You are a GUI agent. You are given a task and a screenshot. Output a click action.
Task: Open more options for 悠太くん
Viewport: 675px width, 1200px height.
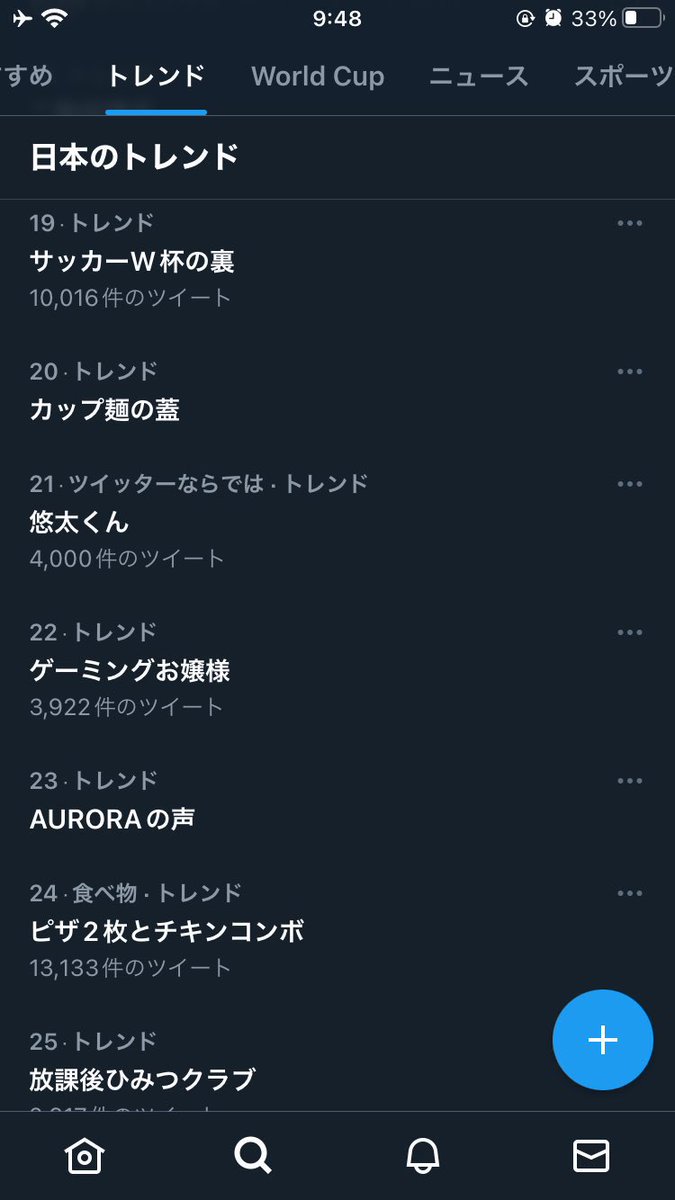coord(630,484)
